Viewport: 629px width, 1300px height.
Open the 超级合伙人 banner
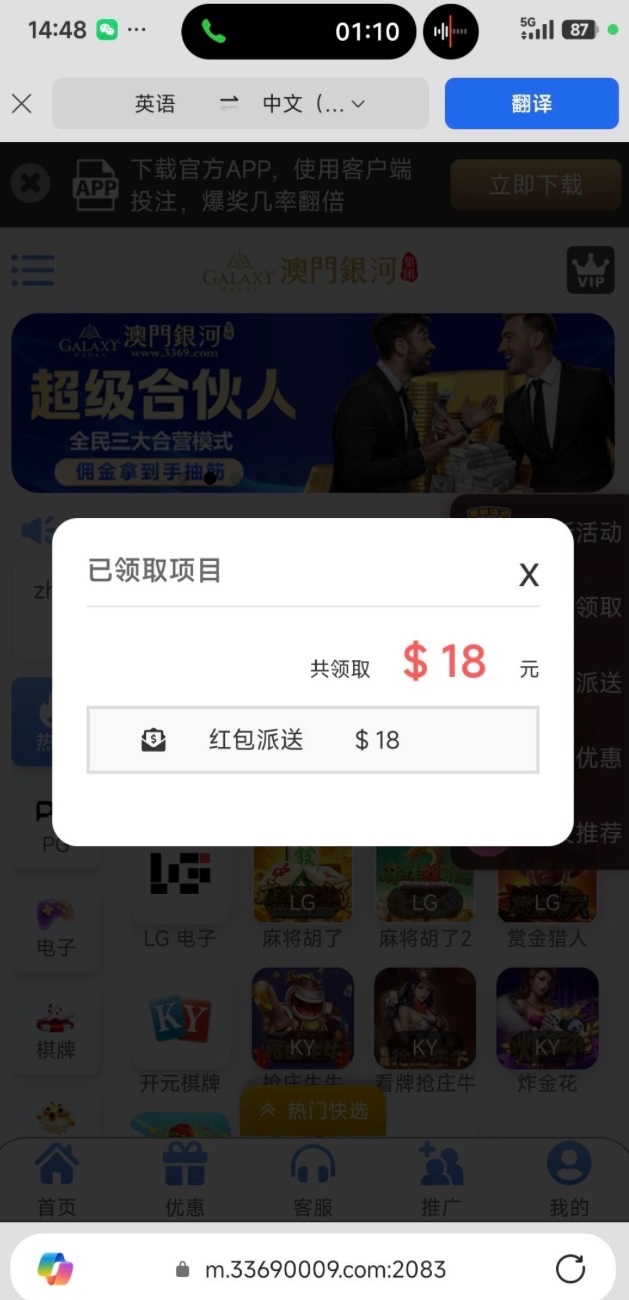(x=312, y=402)
